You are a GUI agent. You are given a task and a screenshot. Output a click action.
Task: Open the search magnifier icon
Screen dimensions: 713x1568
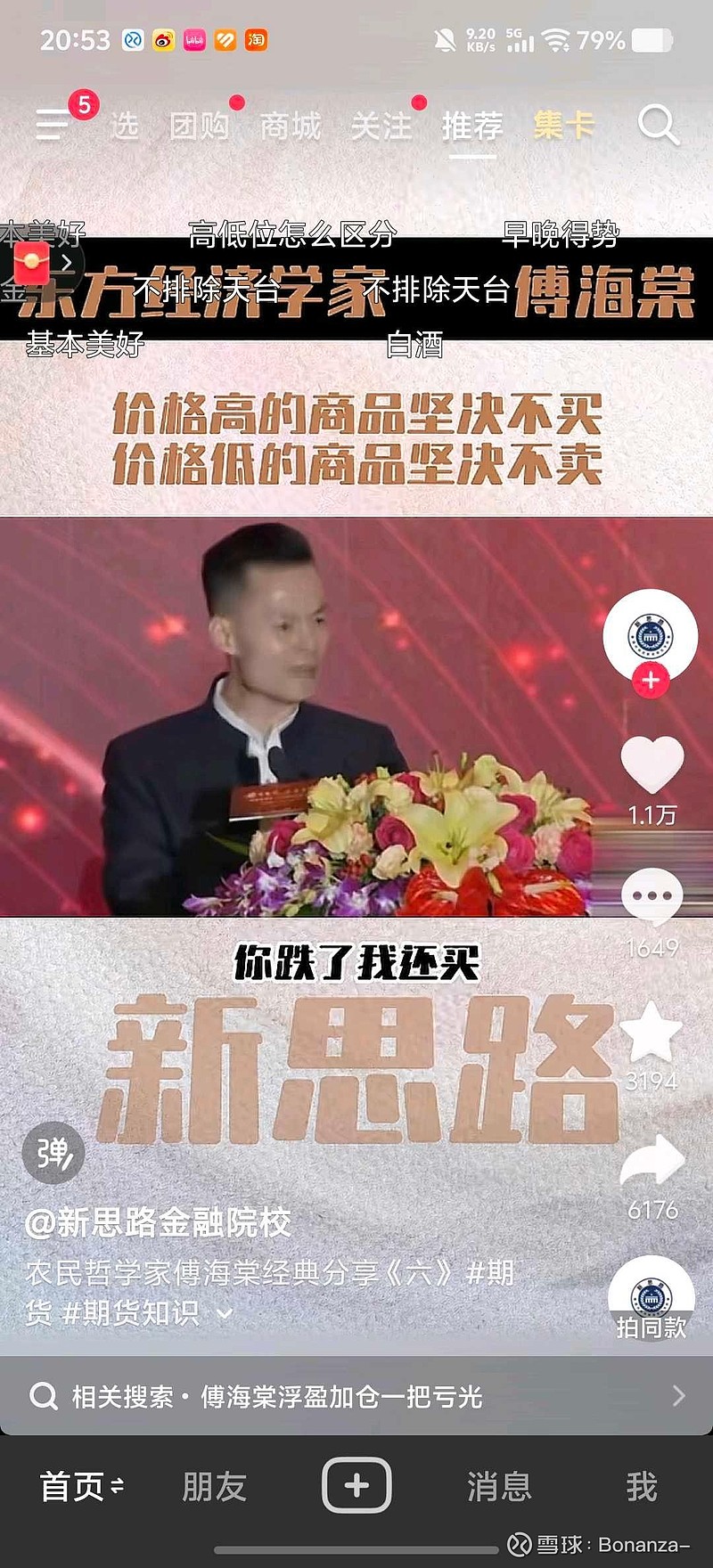pyautogui.click(x=660, y=126)
